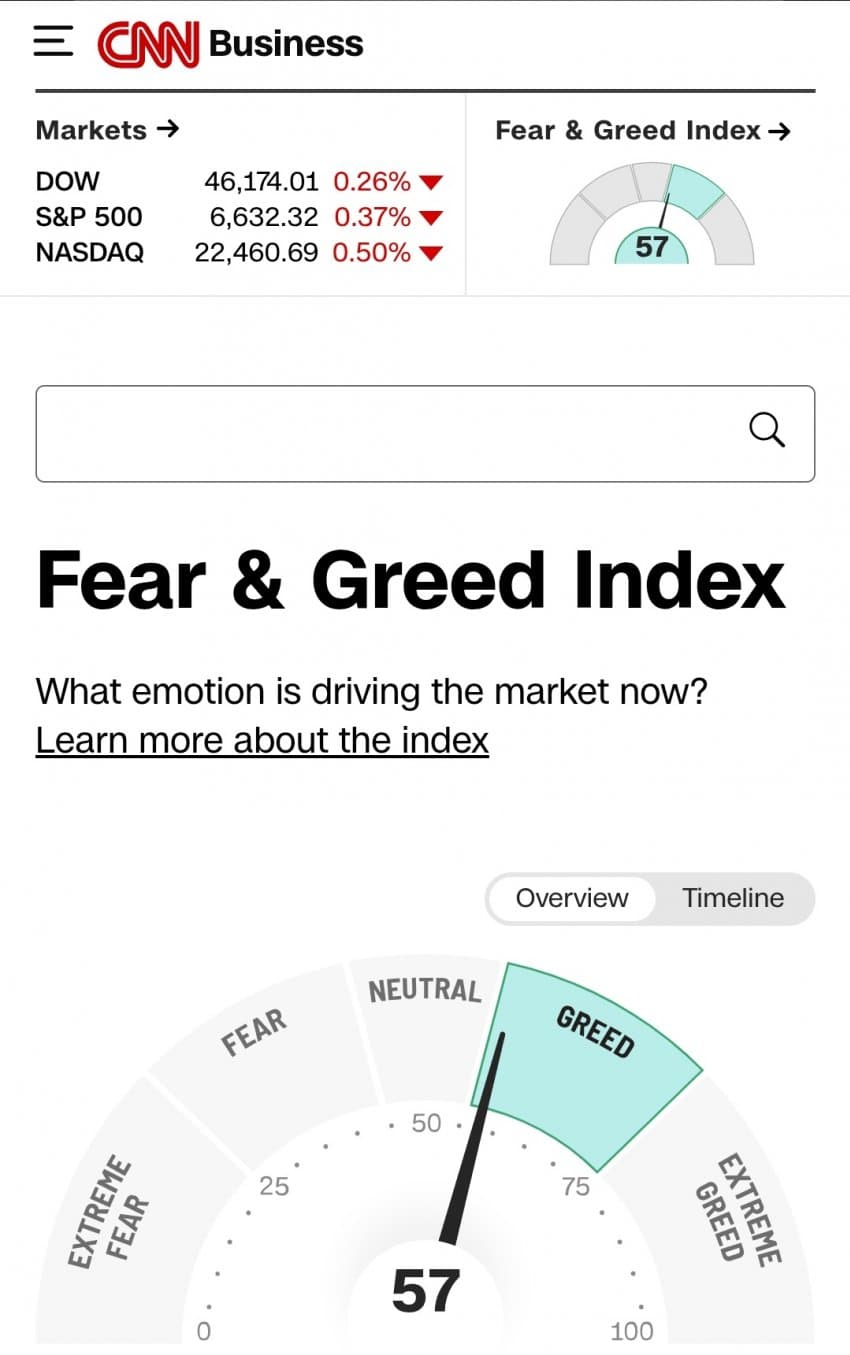Switch to the Timeline view
The width and height of the screenshot is (850, 1355).
pos(733,898)
